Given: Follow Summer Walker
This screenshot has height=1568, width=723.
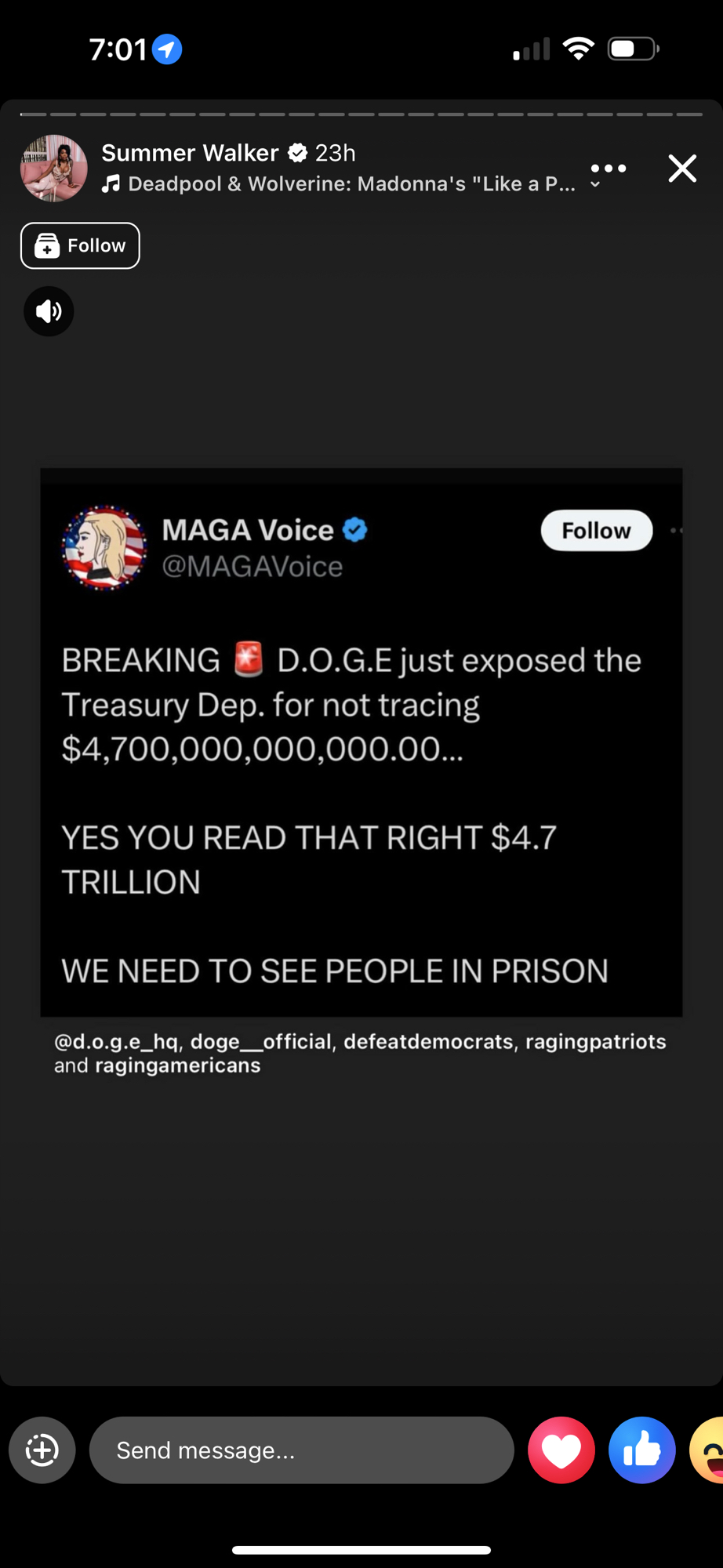Looking at the screenshot, I should (x=80, y=245).
